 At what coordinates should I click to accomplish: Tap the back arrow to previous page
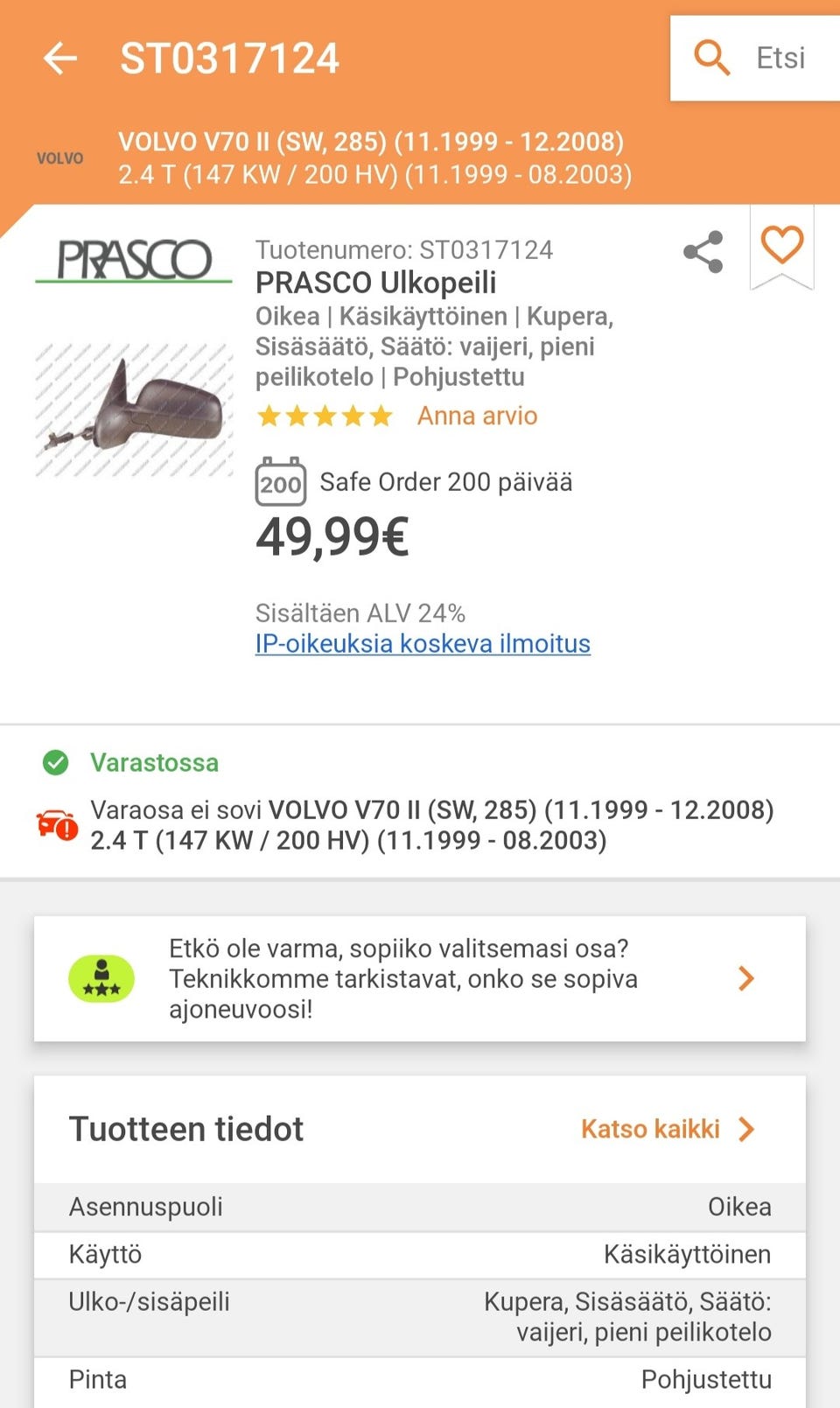59,59
